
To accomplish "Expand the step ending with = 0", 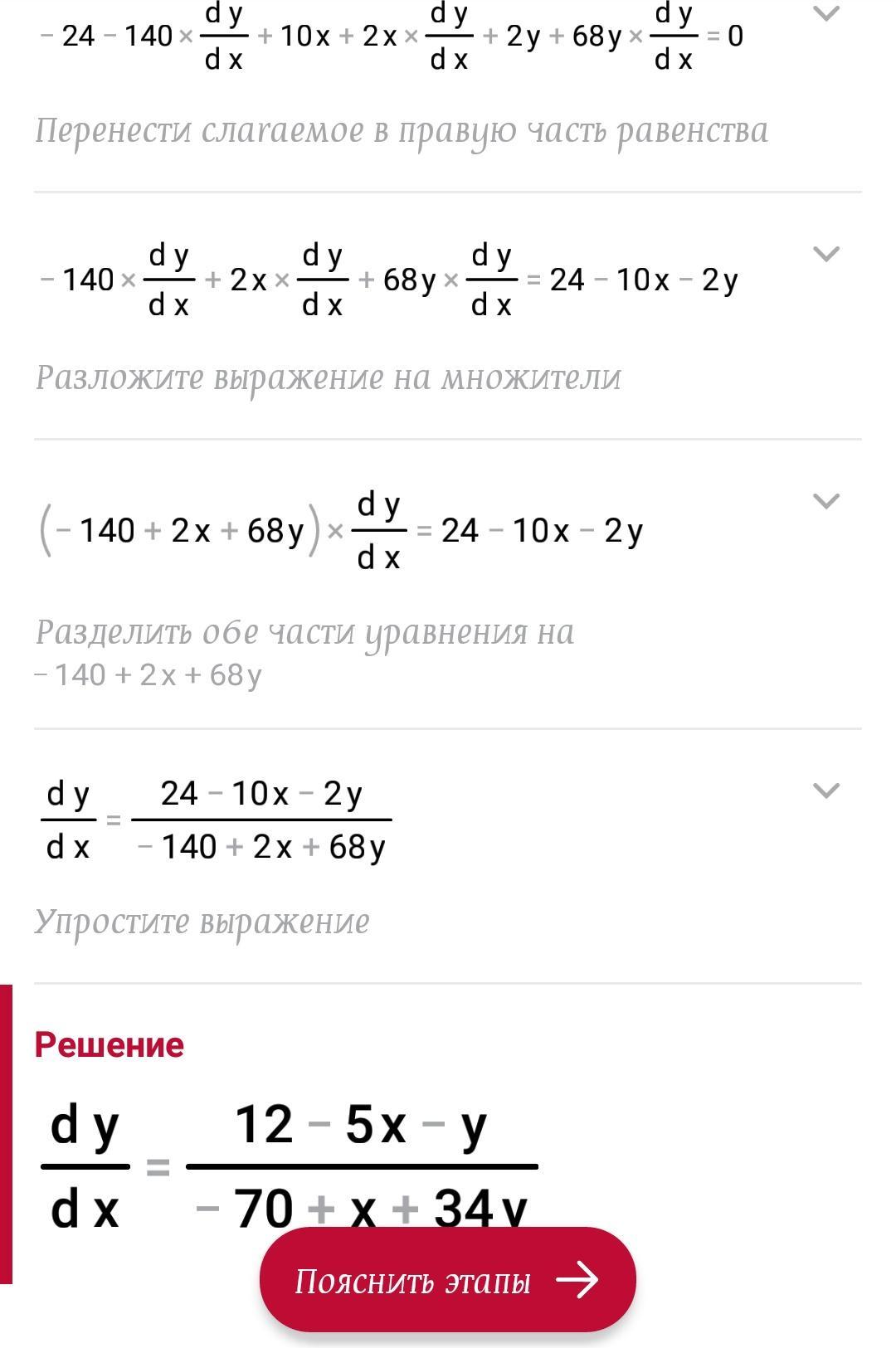I will click(x=825, y=14).
